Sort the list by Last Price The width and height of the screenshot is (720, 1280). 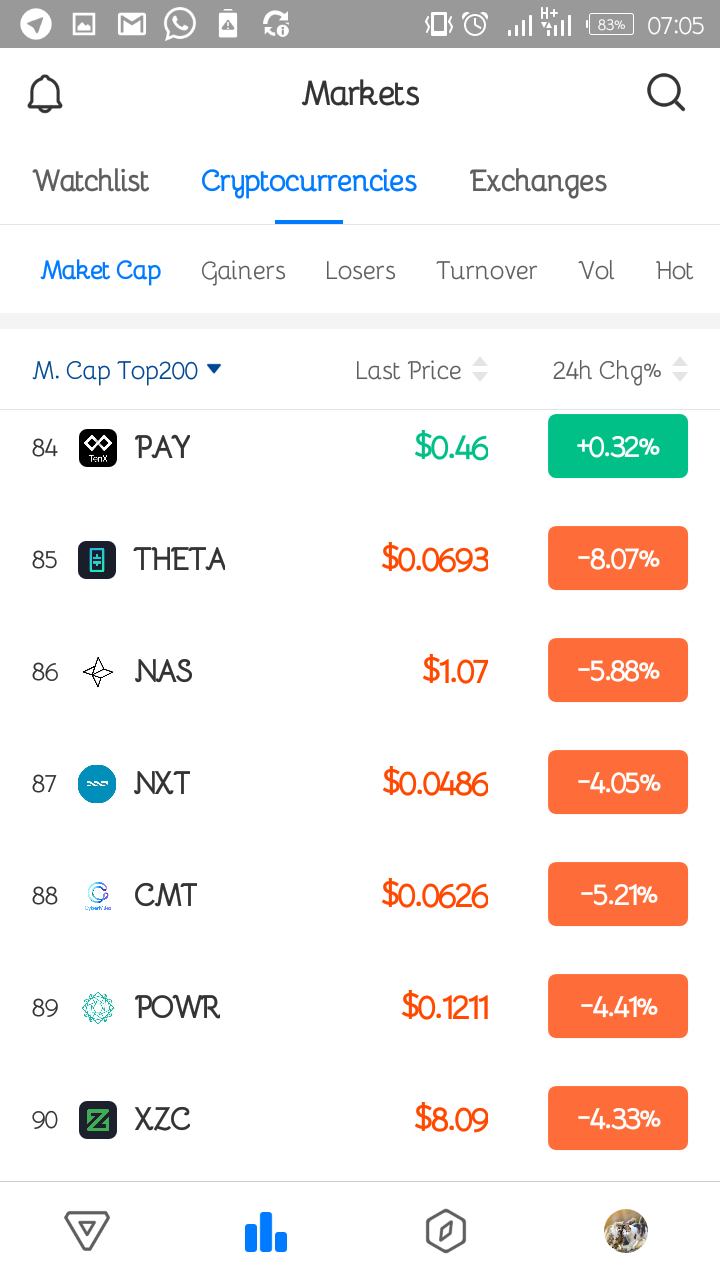[421, 371]
